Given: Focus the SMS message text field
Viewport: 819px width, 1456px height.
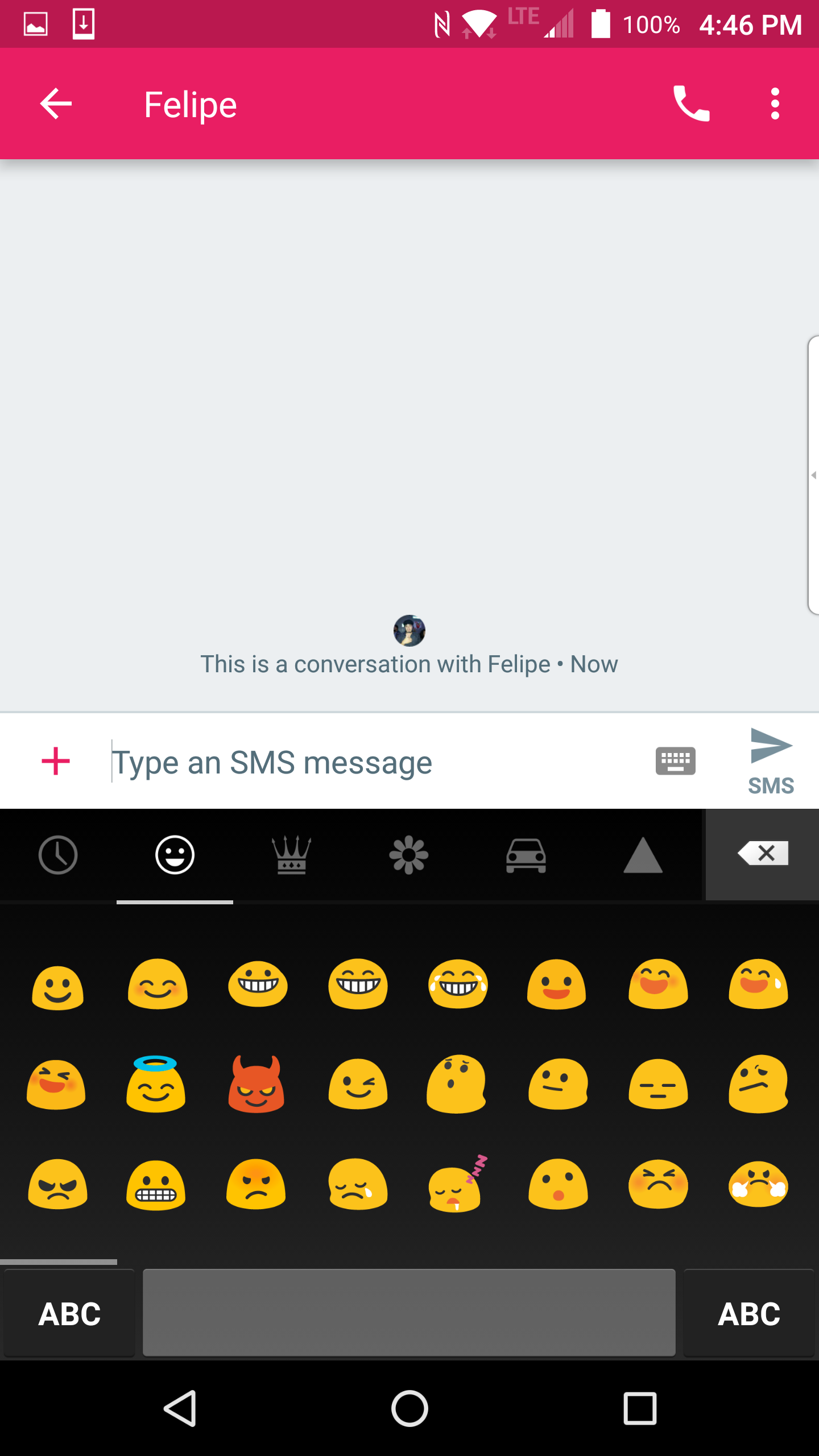Looking at the screenshot, I should click(364, 762).
